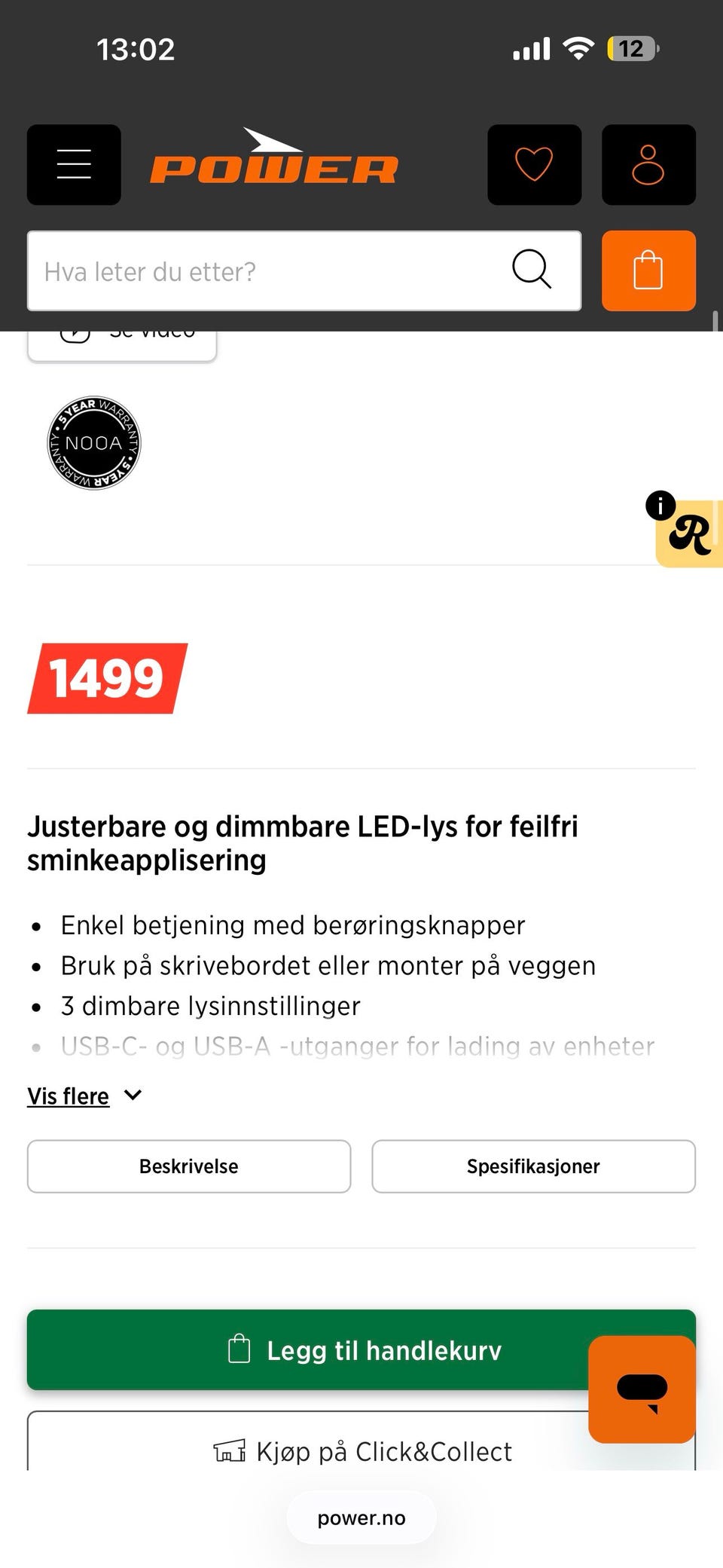
Task: Open the wishlist heart icon
Action: [x=534, y=164]
